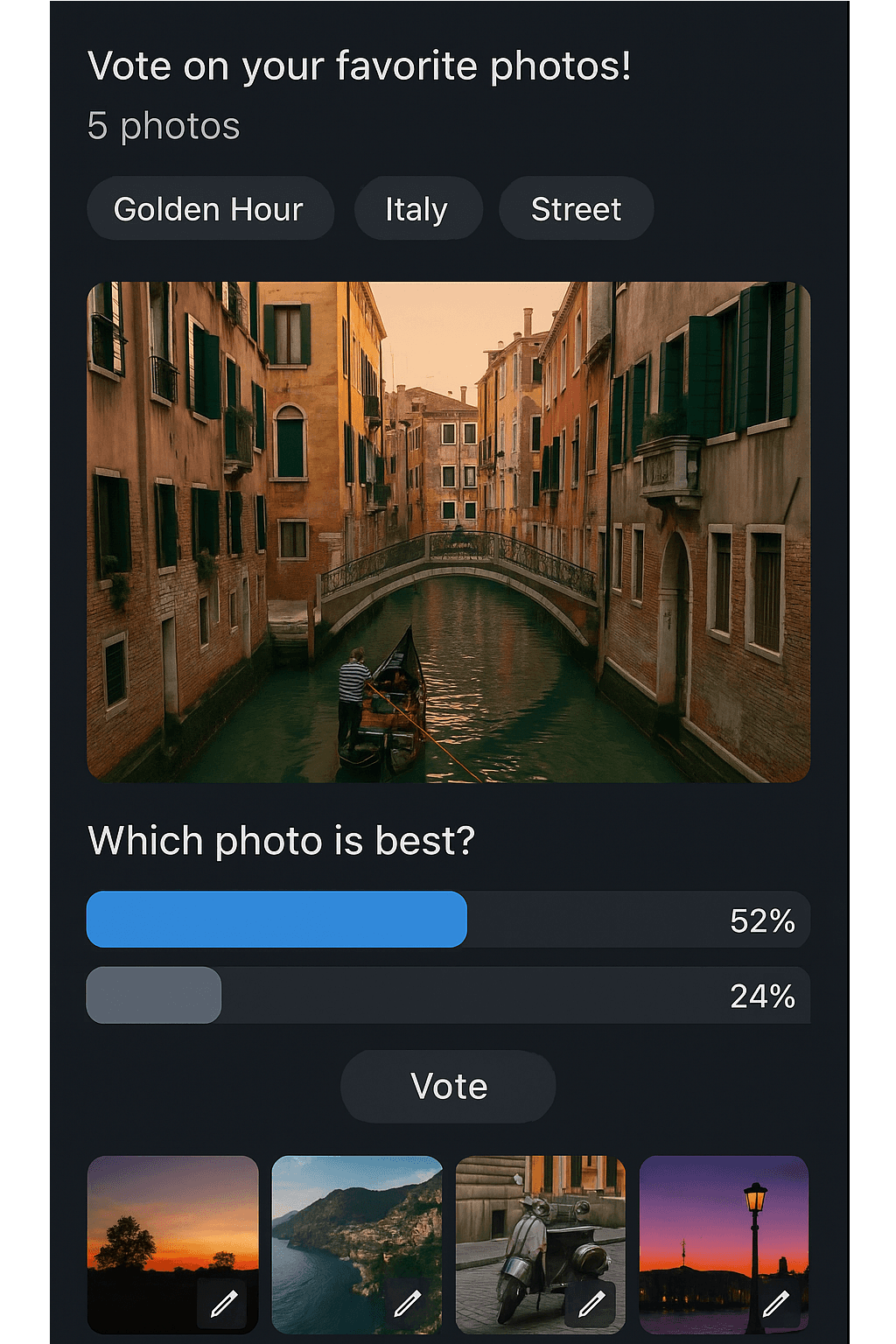Image resolution: width=896 pixels, height=1344 pixels.
Task: Click the 5 photos label
Action: [x=162, y=125]
